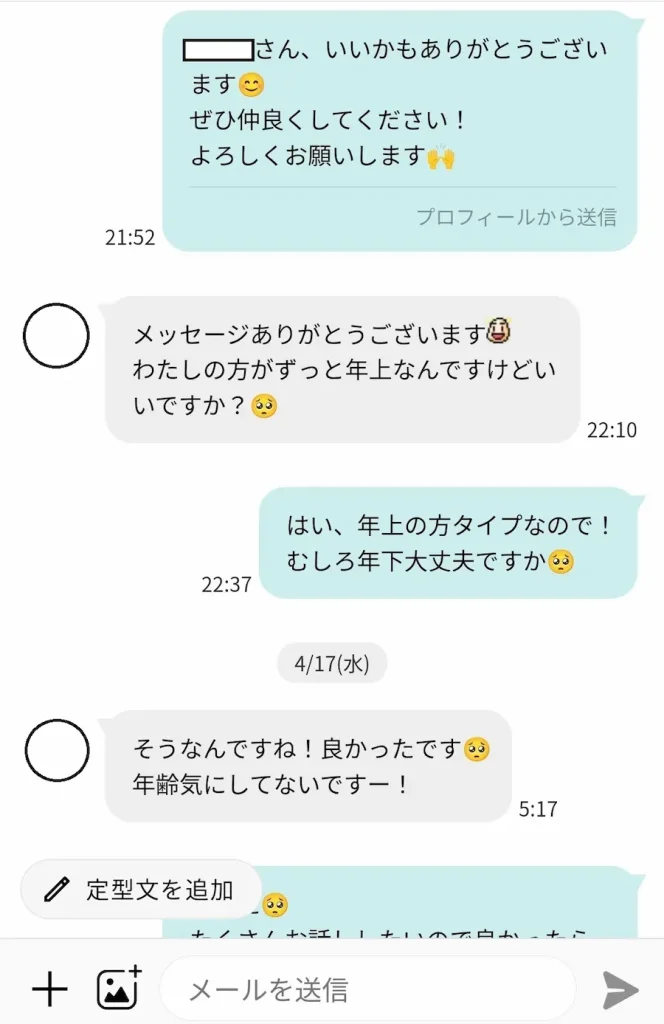Open sender's avatar beside そうなんですね message

point(57,752)
